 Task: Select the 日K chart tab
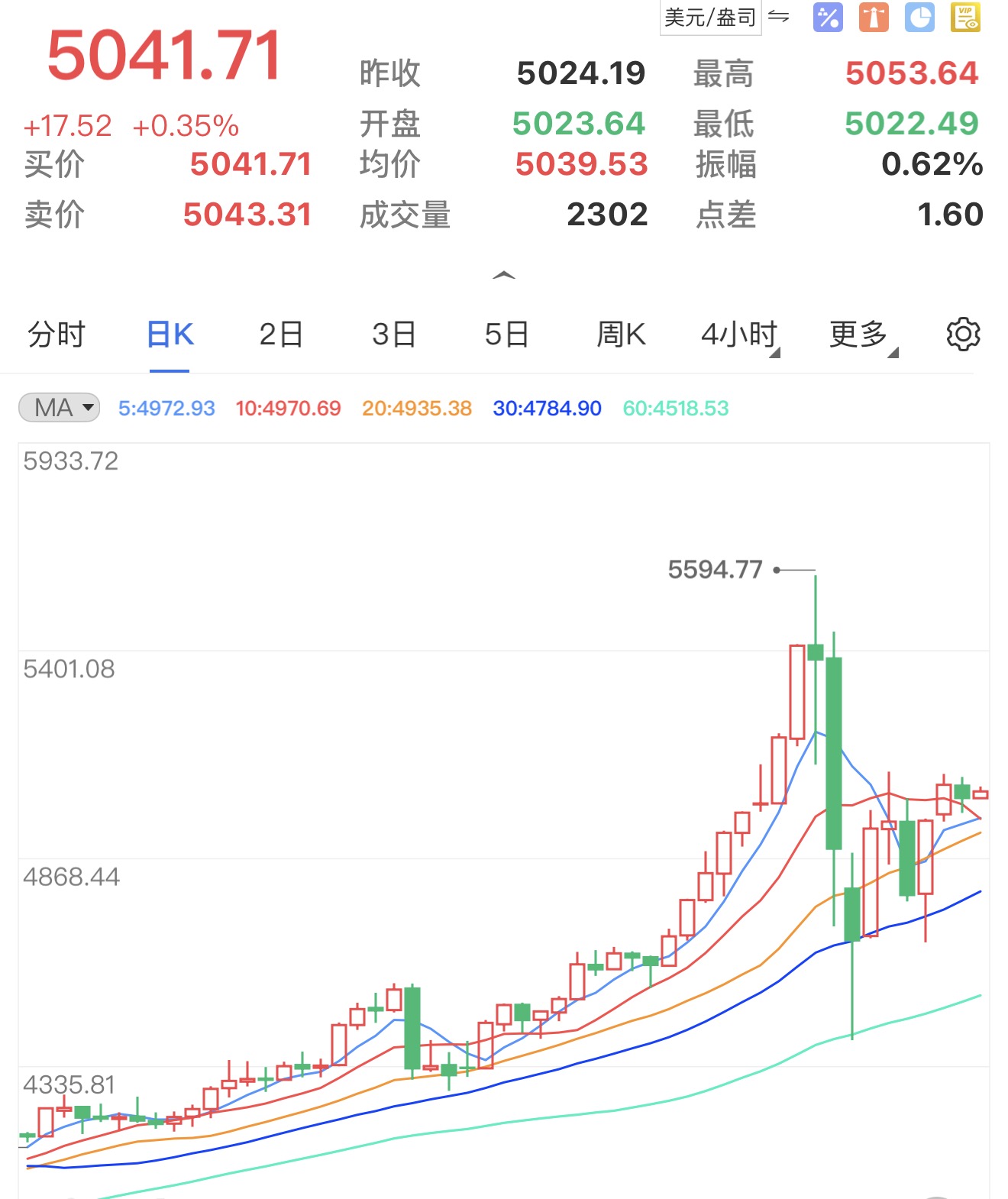coord(170,334)
